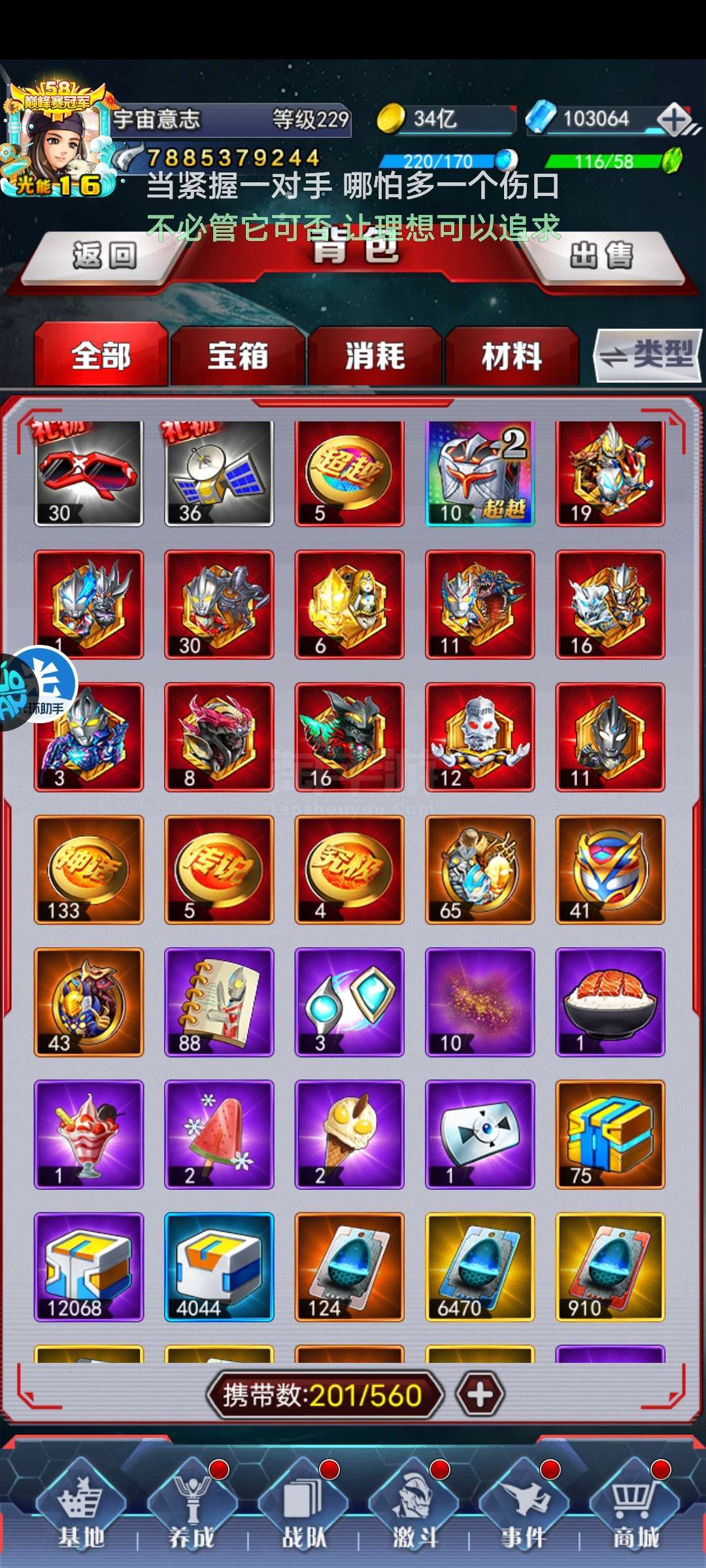The image size is (706, 1568).
Task: Select the salmon rice bowl item
Action: tap(610, 1002)
